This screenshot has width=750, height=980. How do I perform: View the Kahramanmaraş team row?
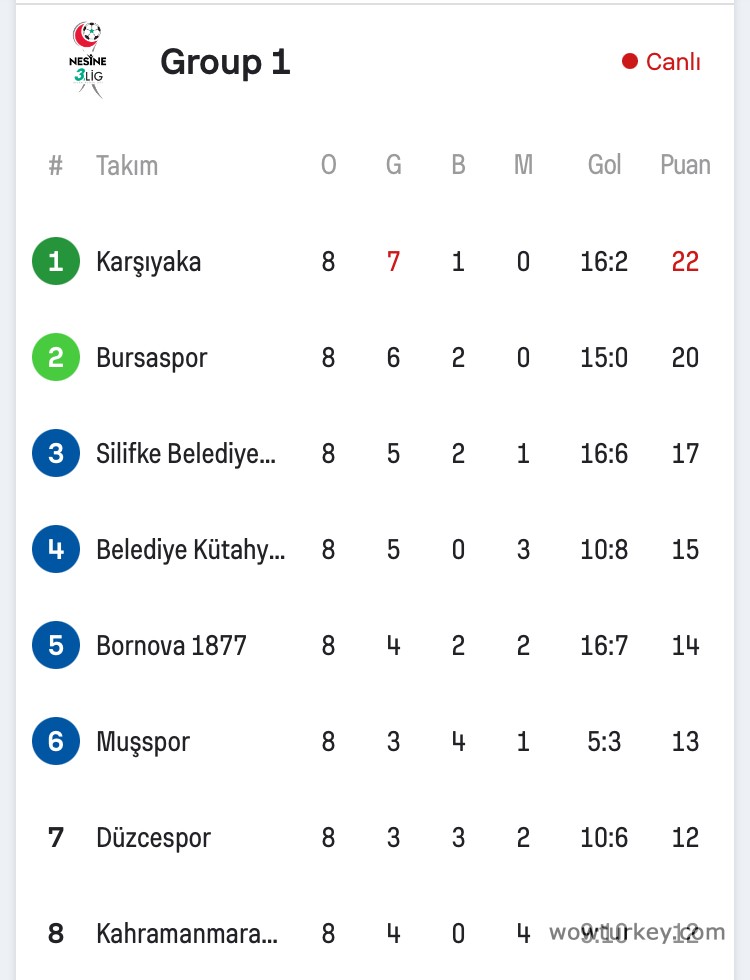(187, 934)
